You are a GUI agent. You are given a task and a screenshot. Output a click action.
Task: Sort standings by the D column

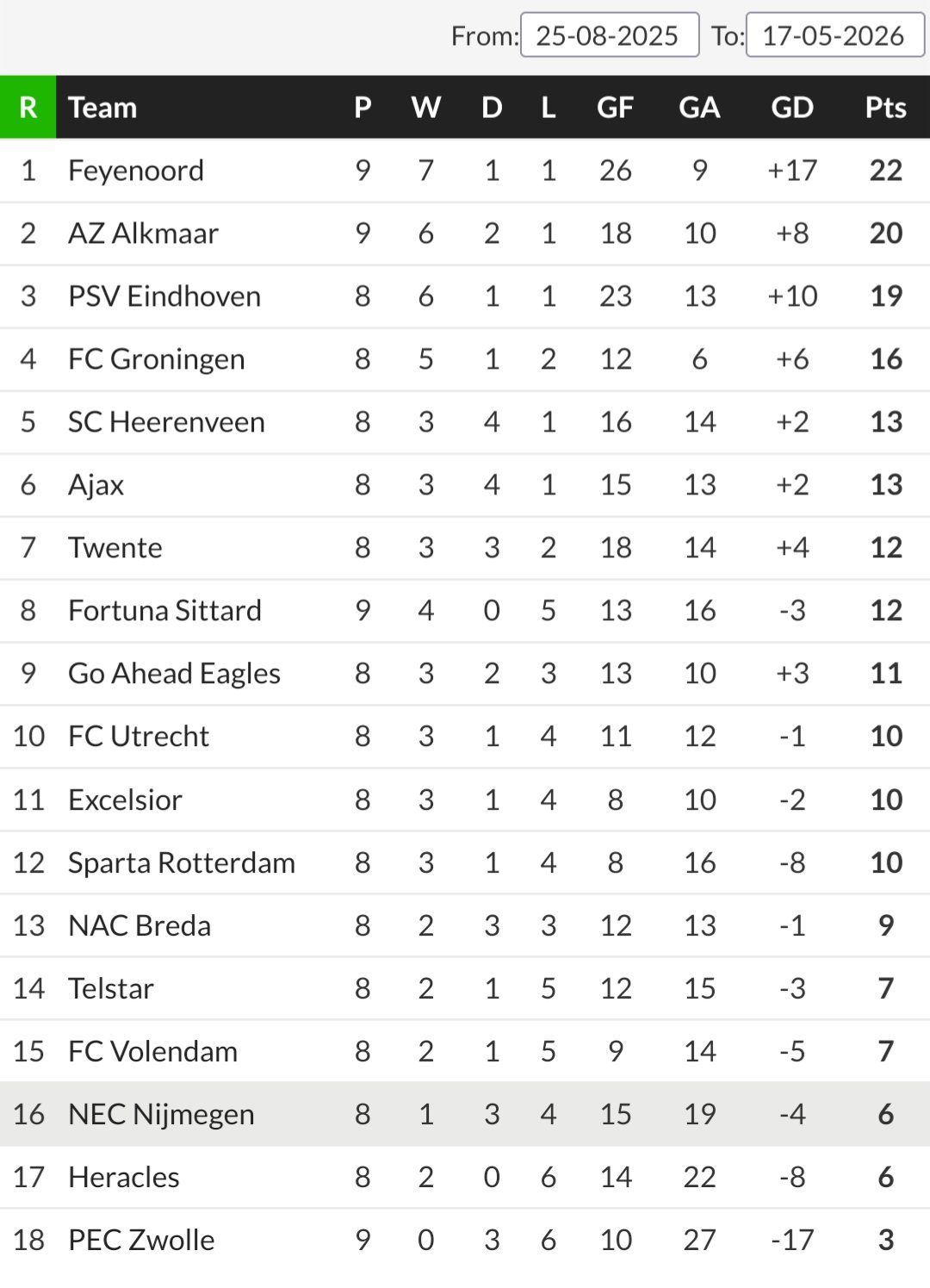pyautogui.click(x=492, y=108)
